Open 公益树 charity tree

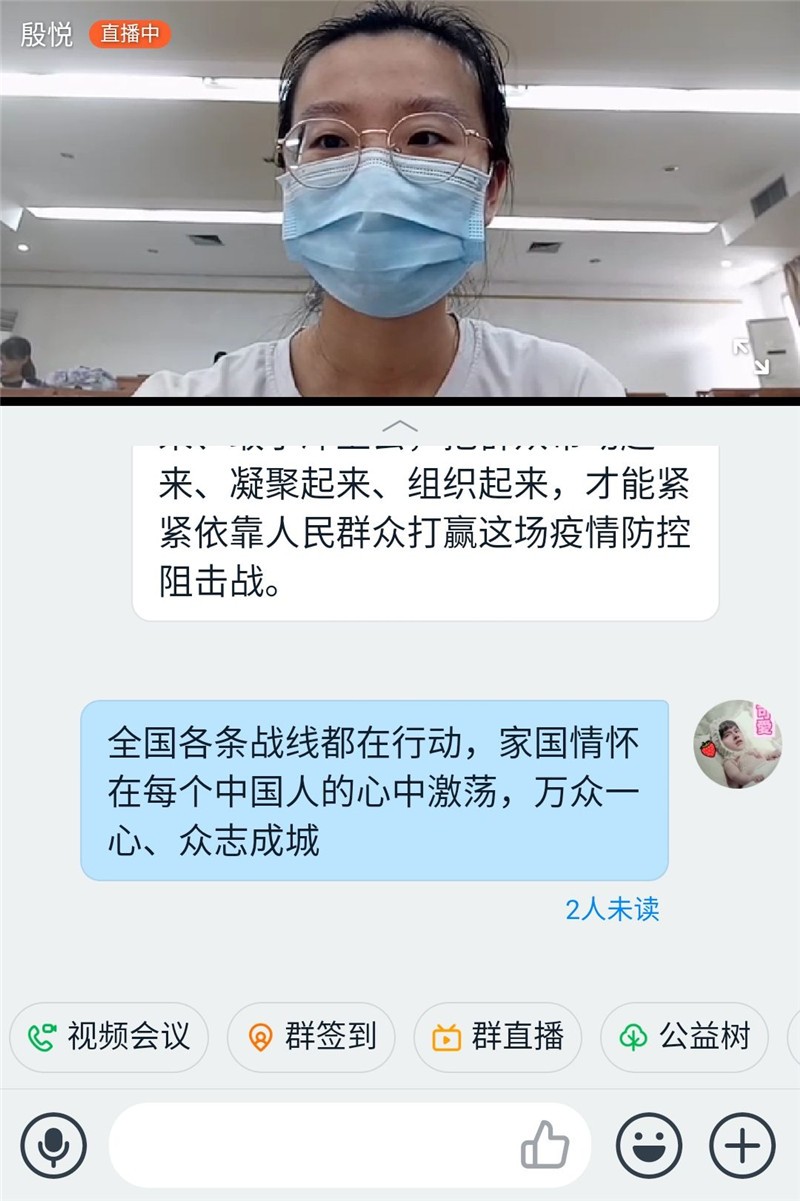[x=684, y=1037]
